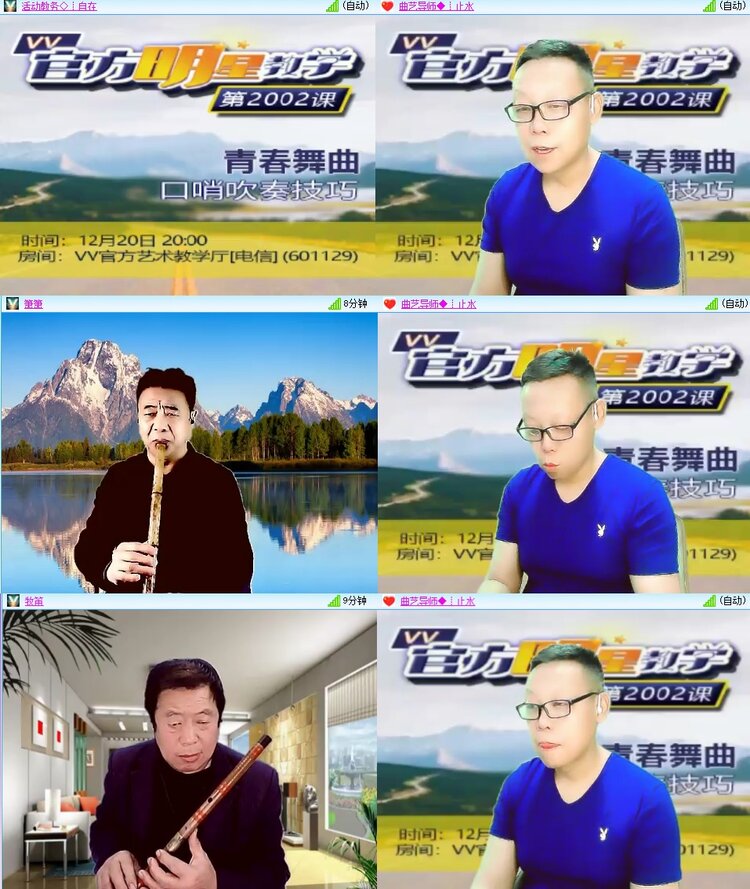Click the signal strength bars in the top-left panel
This screenshot has height=889, width=750.
point(330,8)
